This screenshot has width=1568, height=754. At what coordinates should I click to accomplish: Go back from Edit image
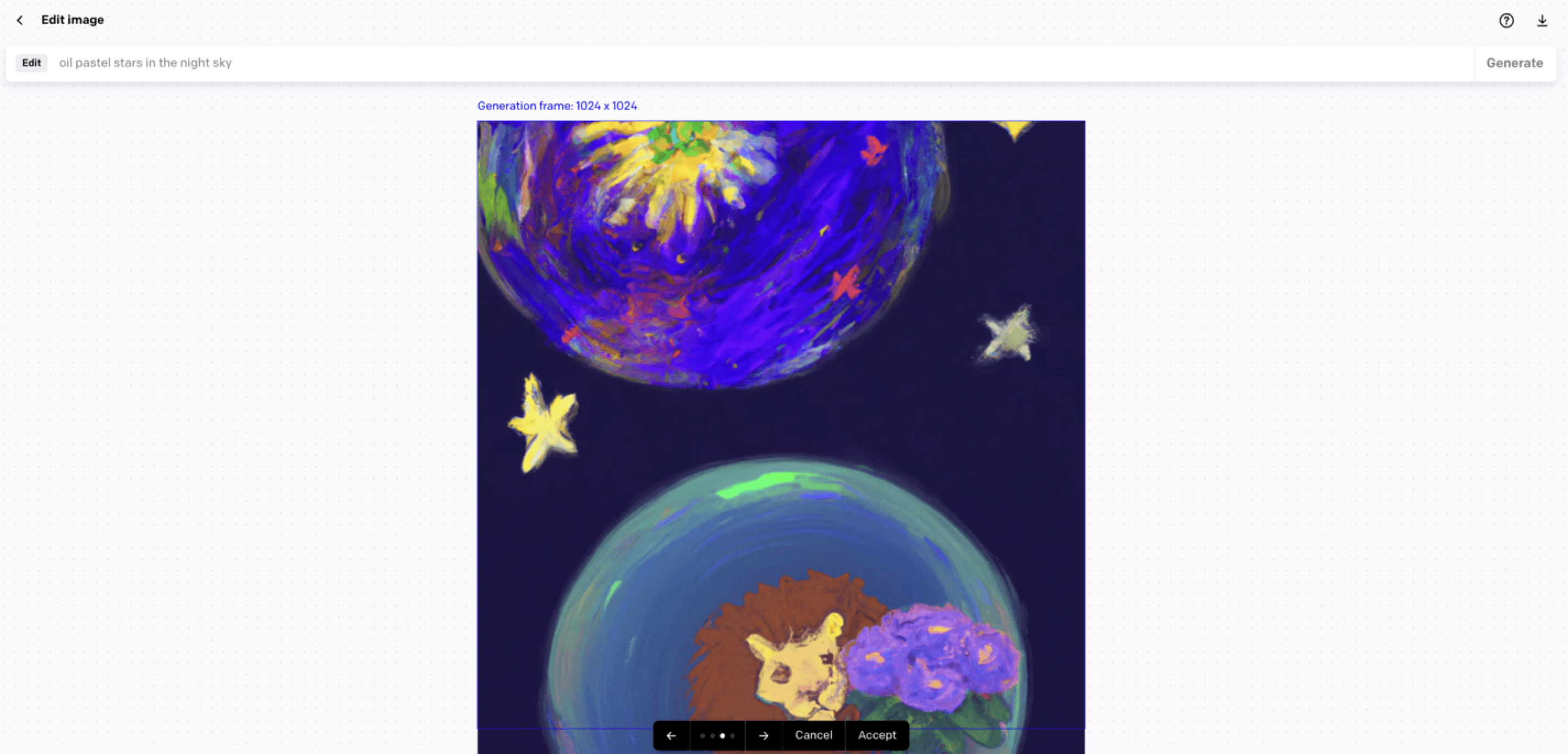tap(20, 20)
